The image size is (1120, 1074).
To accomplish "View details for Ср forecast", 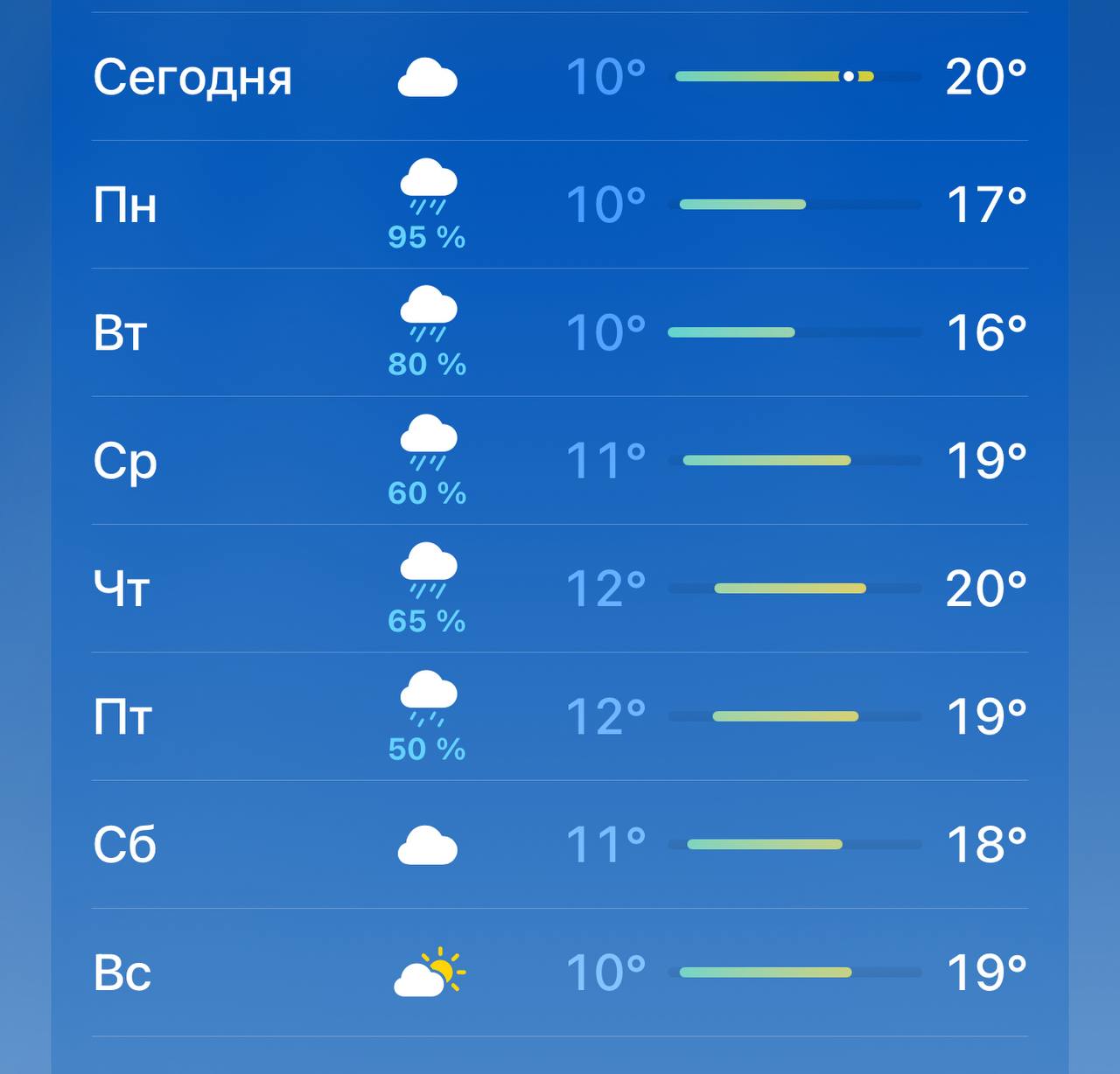I will tap(560, 461).
